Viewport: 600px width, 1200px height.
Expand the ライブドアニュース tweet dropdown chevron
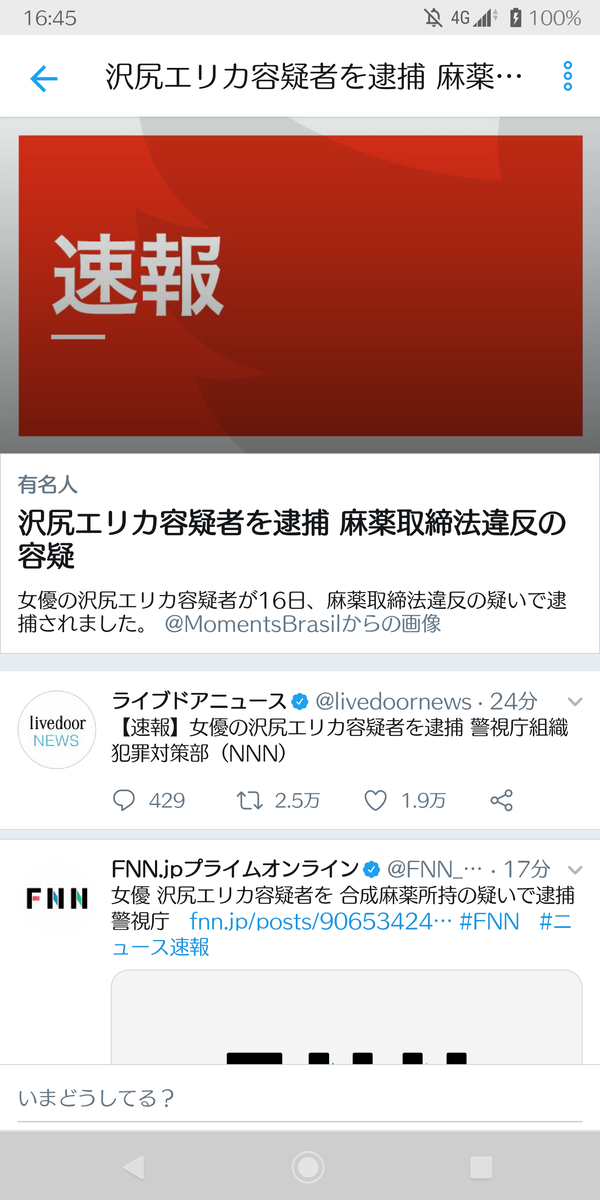pyautogui.click(x=575, y=701)
